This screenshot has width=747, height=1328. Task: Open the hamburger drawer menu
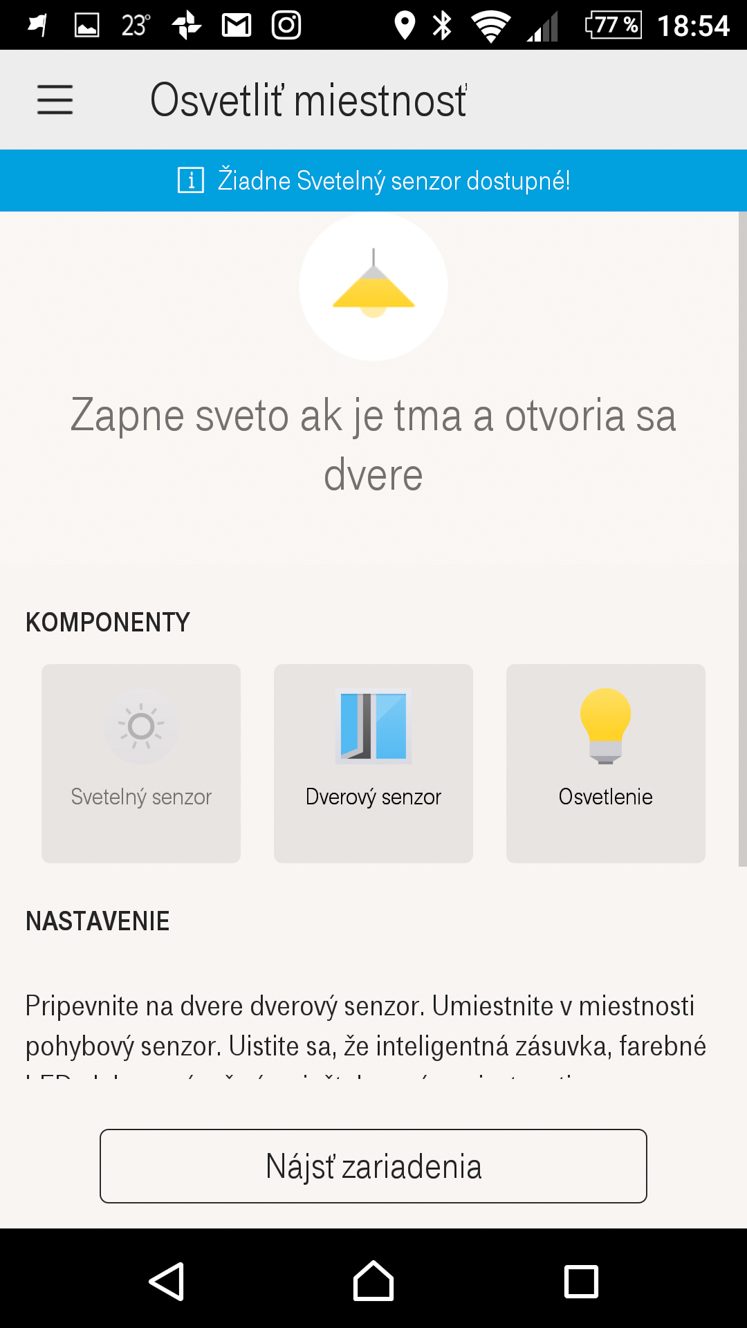tap(55, 100)
